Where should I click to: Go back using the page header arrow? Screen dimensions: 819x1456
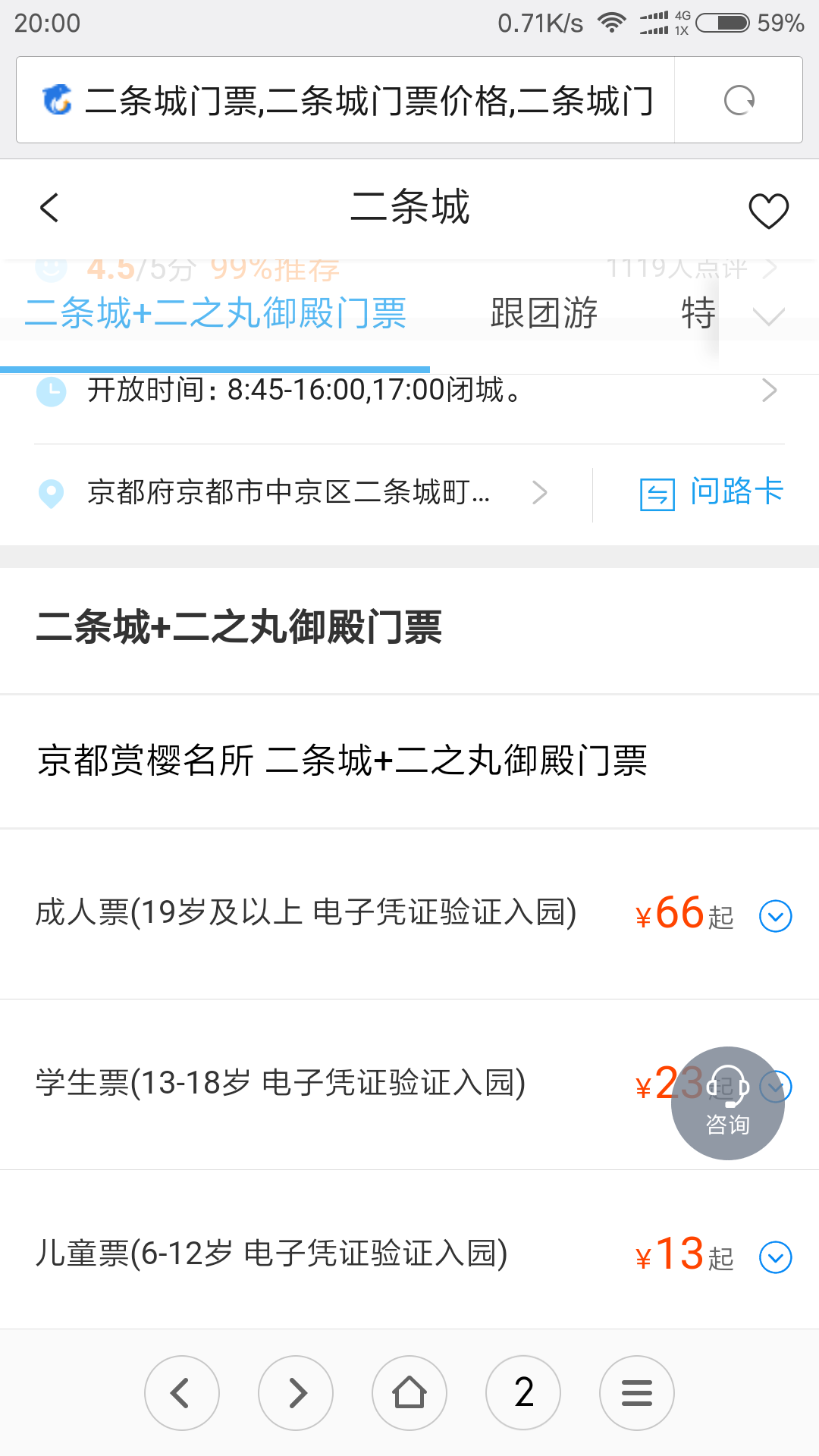coord(49,208)
